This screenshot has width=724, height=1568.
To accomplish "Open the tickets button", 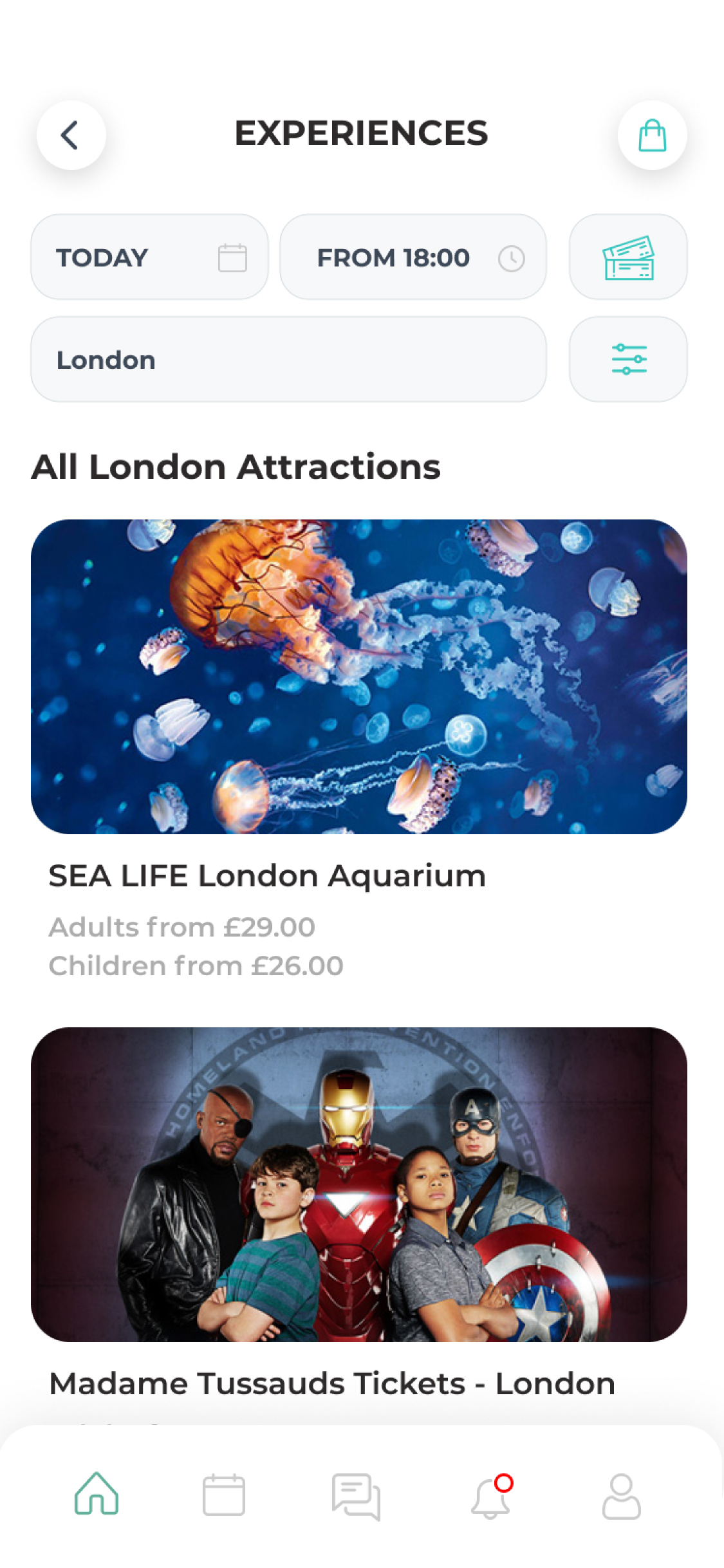I will pos(628,257).
